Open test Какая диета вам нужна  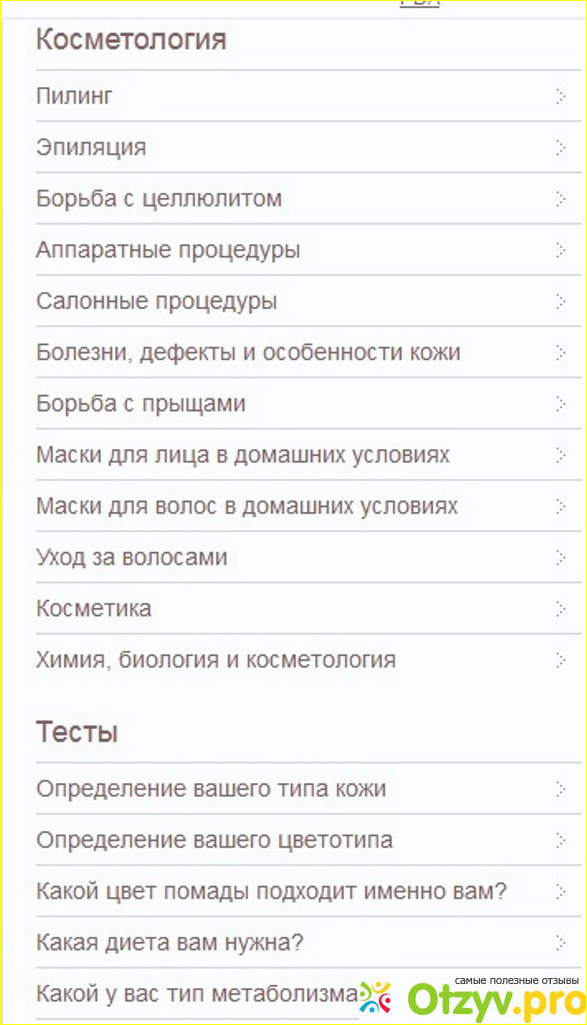[309, 942]
